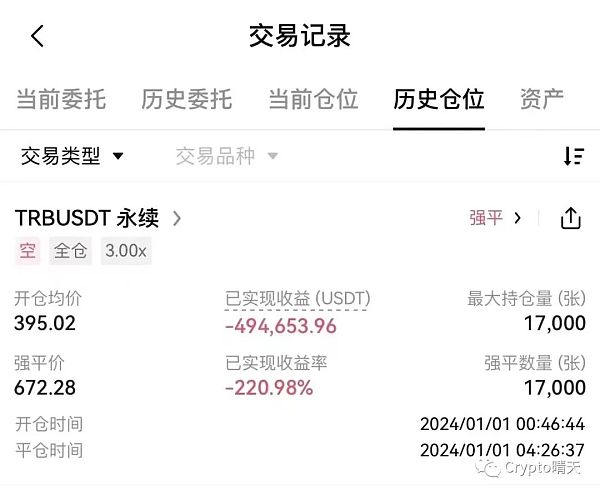This screenshot has height=495, width=600.
Task: Select the 历史仓位 tab
Action: [439, 99]
